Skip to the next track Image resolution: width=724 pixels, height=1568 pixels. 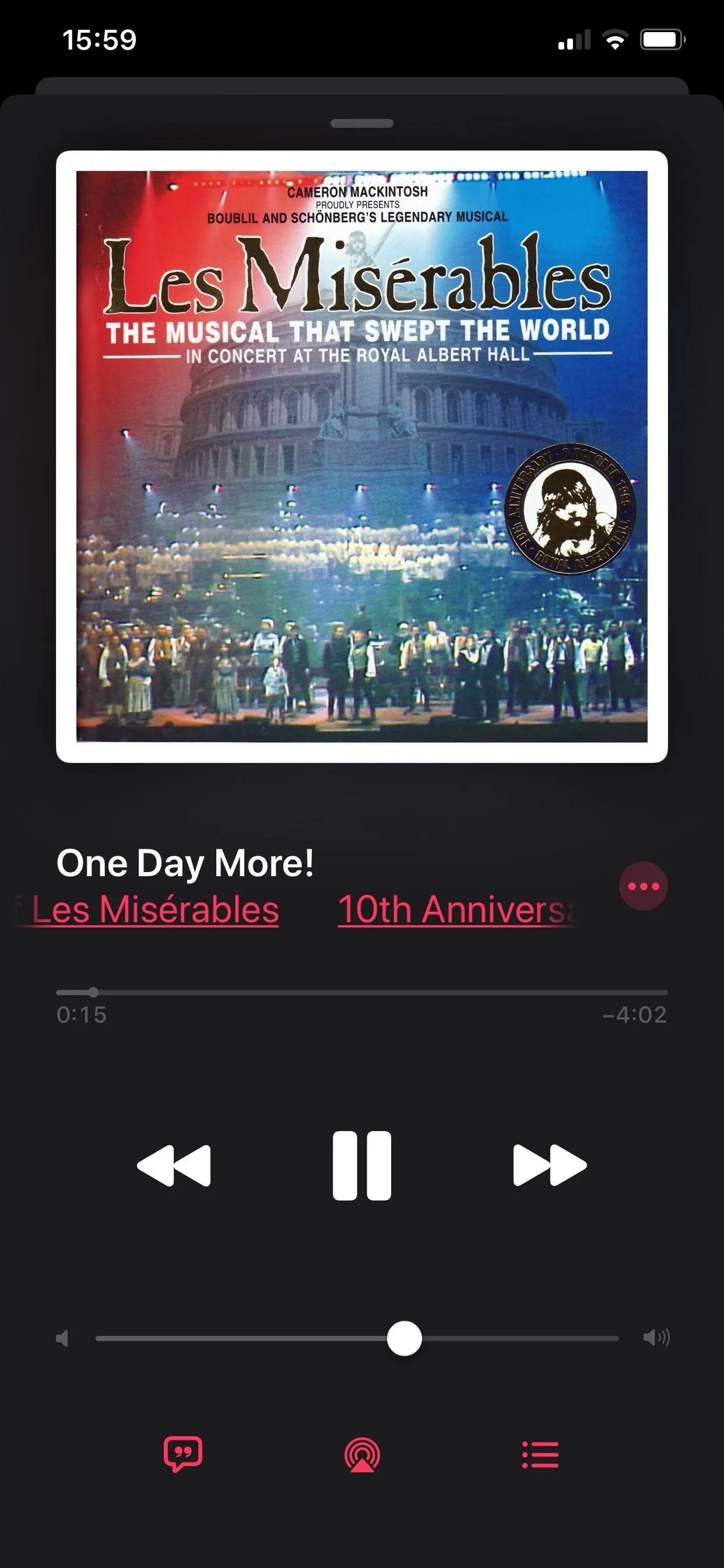point(549,1165)
